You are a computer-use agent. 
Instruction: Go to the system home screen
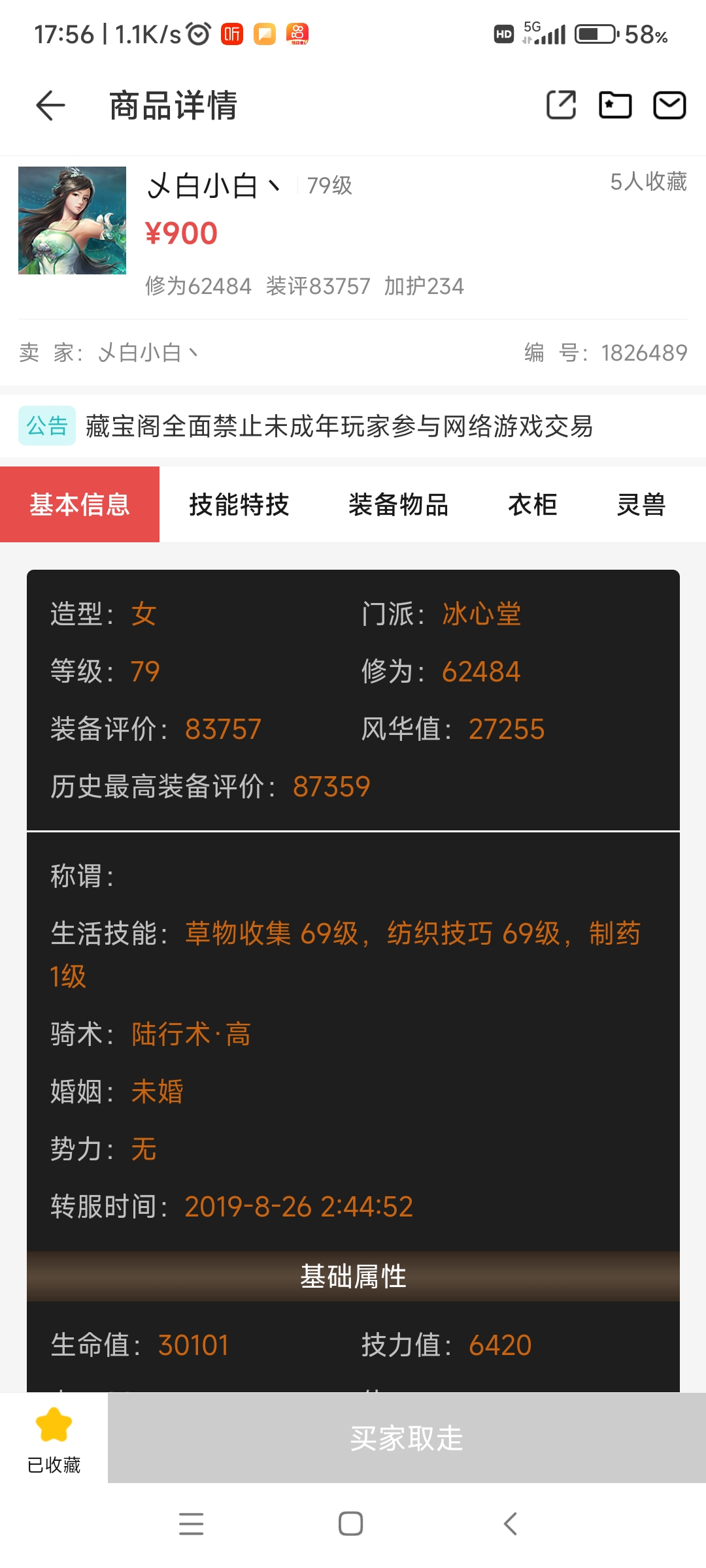(x=351, y=1524)
